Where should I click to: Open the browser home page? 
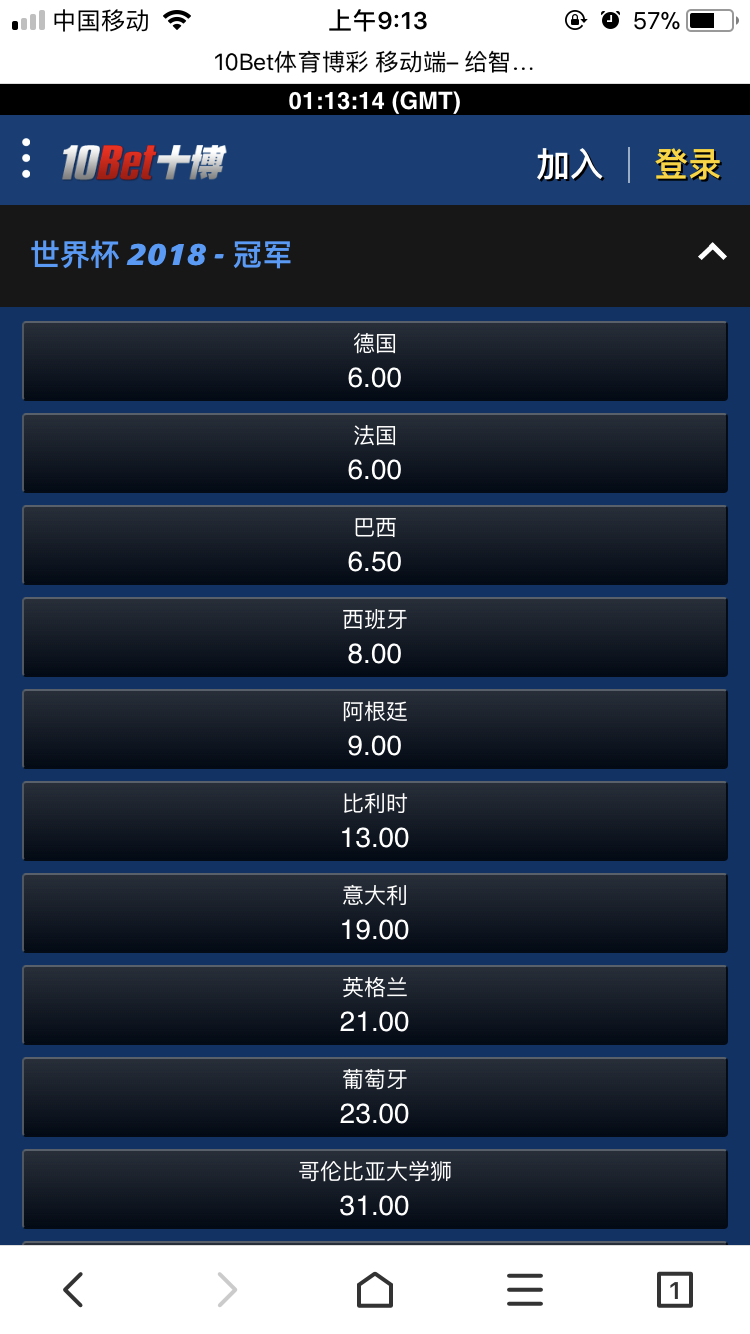375,1290
